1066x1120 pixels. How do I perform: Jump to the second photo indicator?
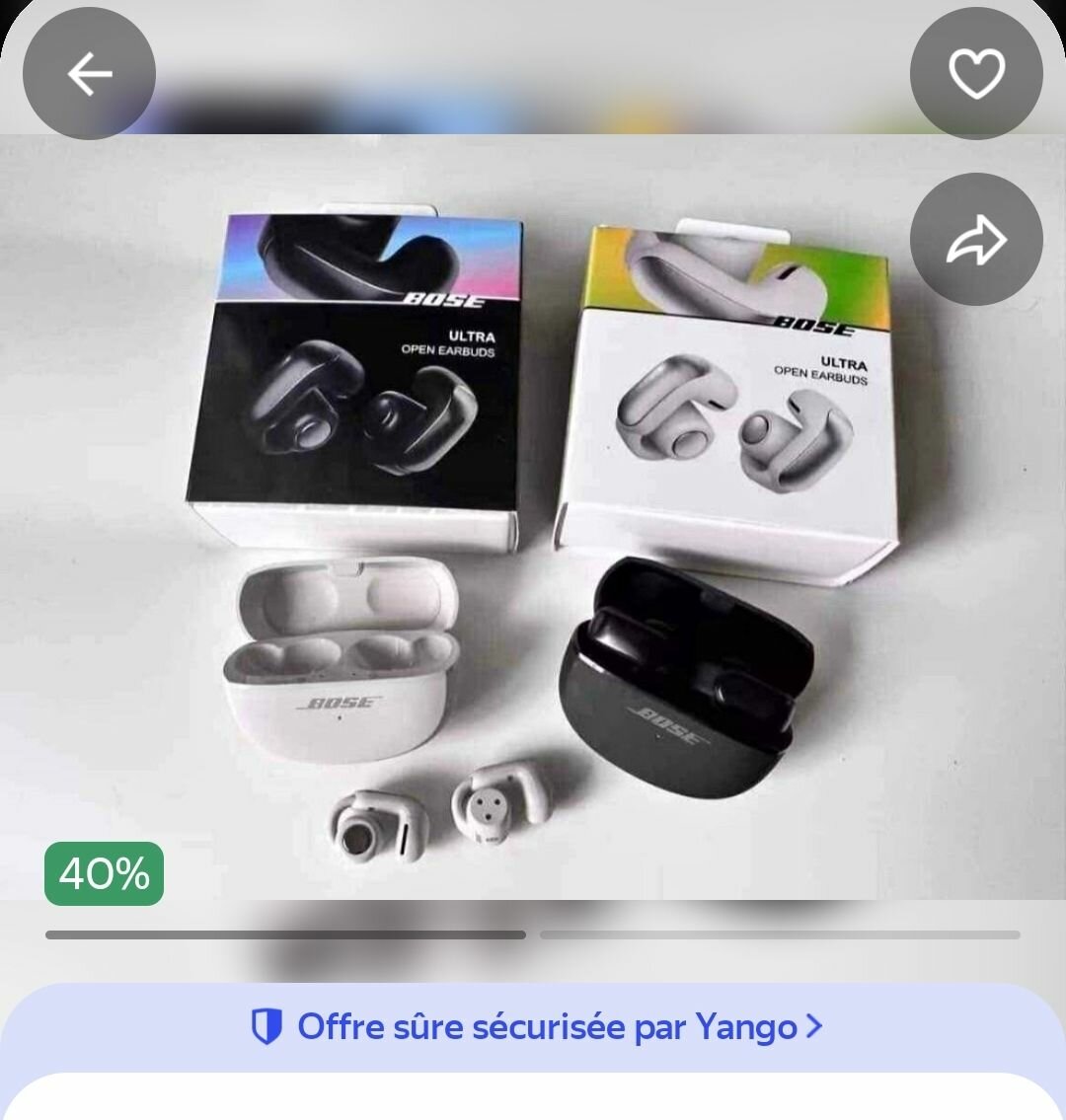(780, 934)
